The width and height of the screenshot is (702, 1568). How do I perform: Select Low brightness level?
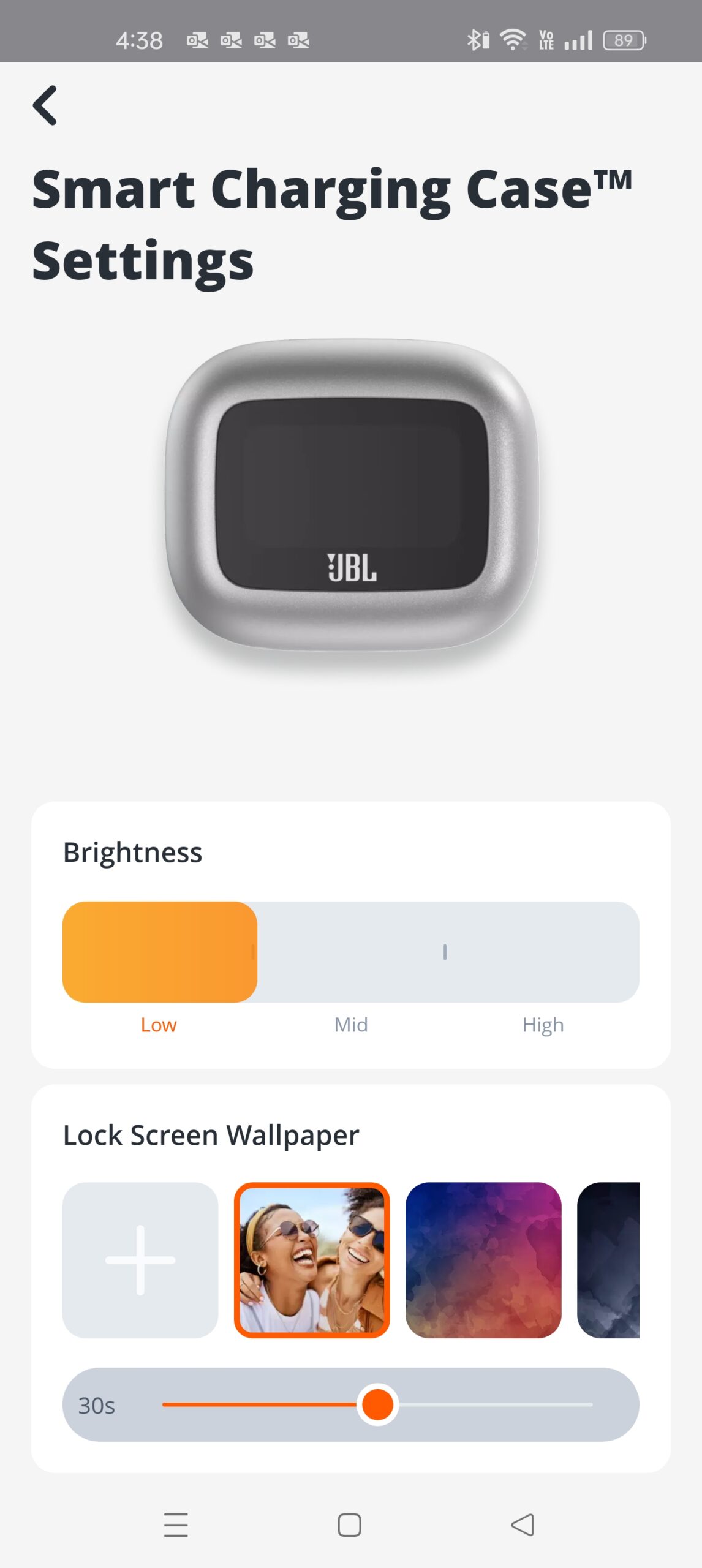coord(159,953)
